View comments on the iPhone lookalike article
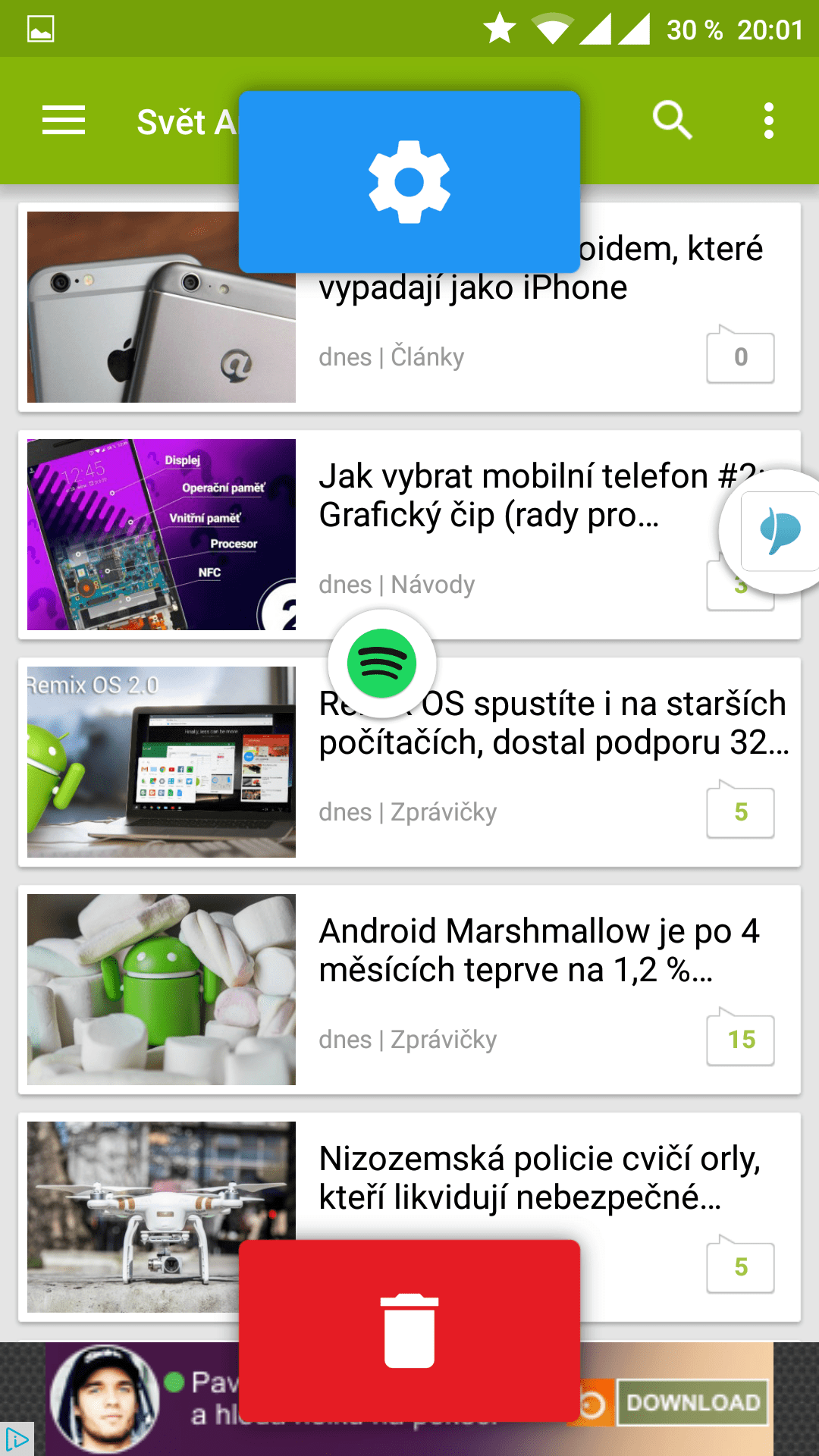The width and height of the screenshot is (819, 1456). (741, 356)
